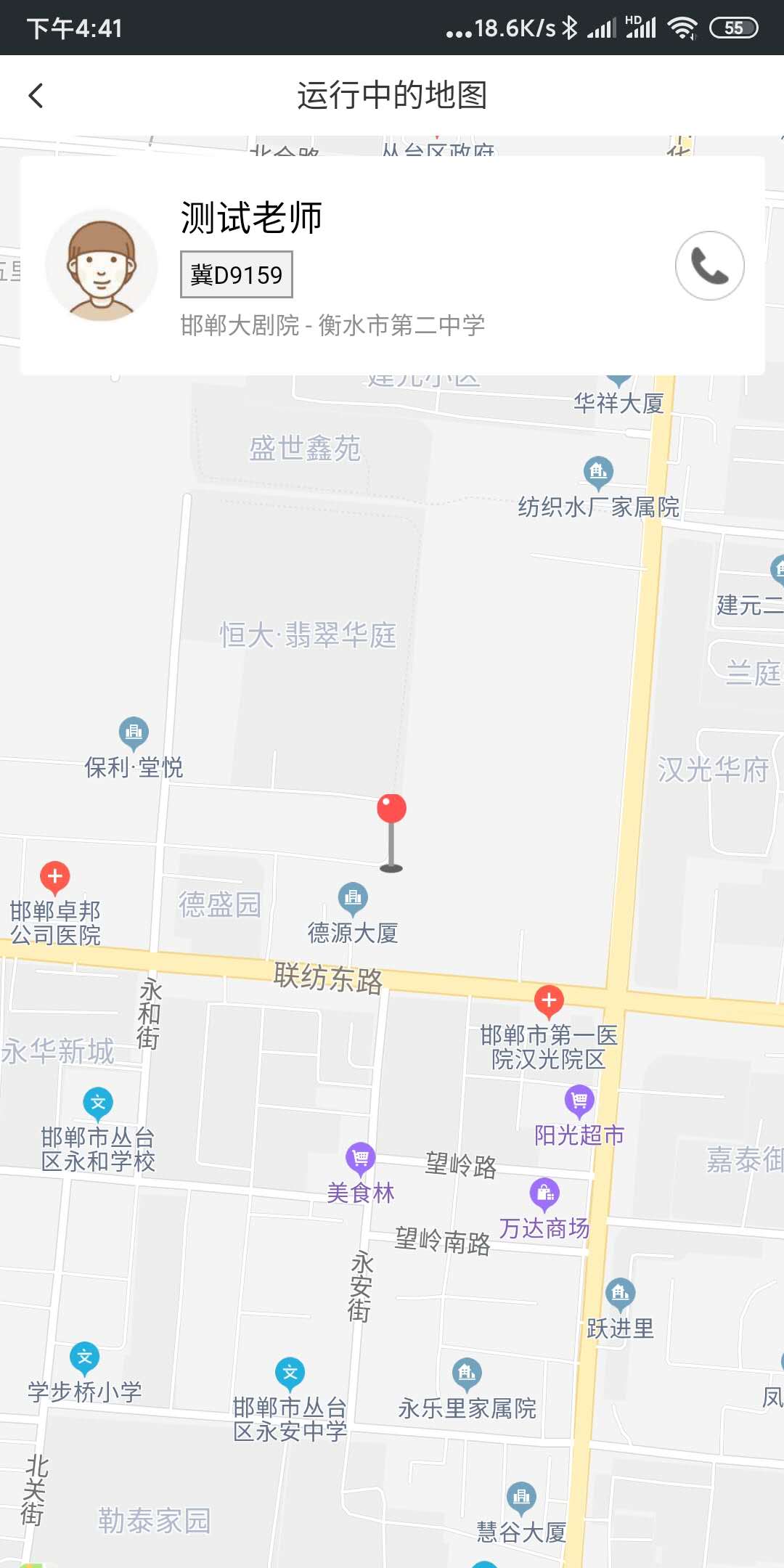Click the route text 邯郸大剧院 - 衡水市第二中学
784x1568 pixels.
click(334, 327)
